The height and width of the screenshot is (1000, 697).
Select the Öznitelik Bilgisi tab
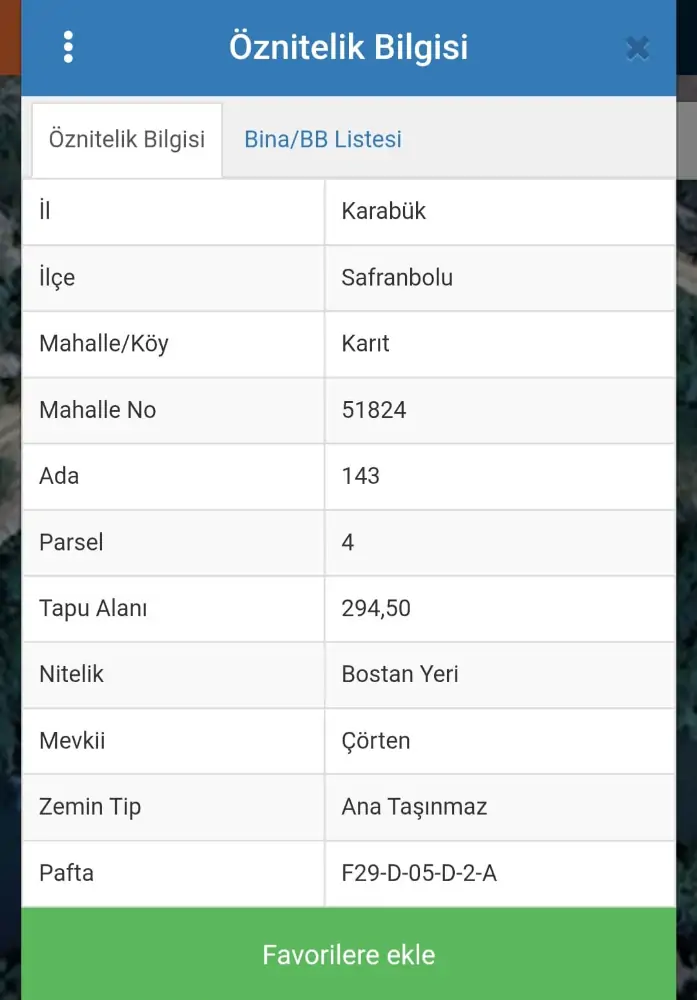click(x=127, y=139)
